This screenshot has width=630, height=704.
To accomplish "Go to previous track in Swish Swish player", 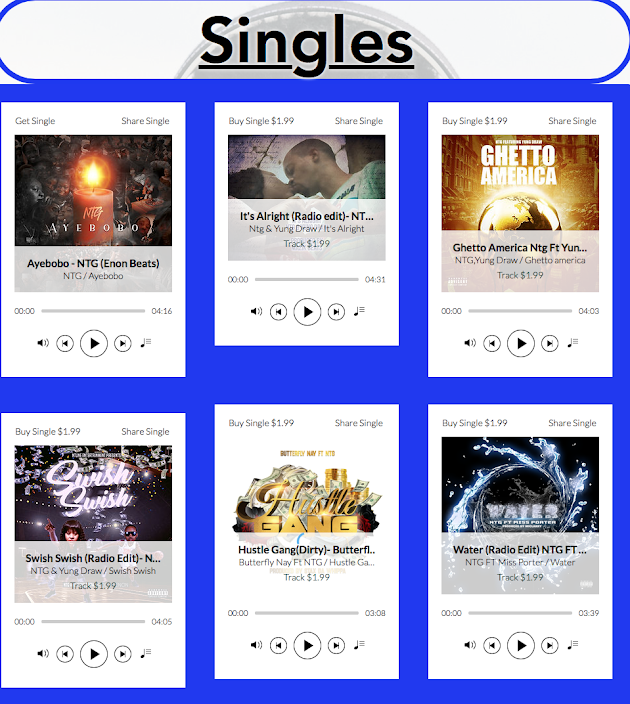I will [x=65, y=654].
